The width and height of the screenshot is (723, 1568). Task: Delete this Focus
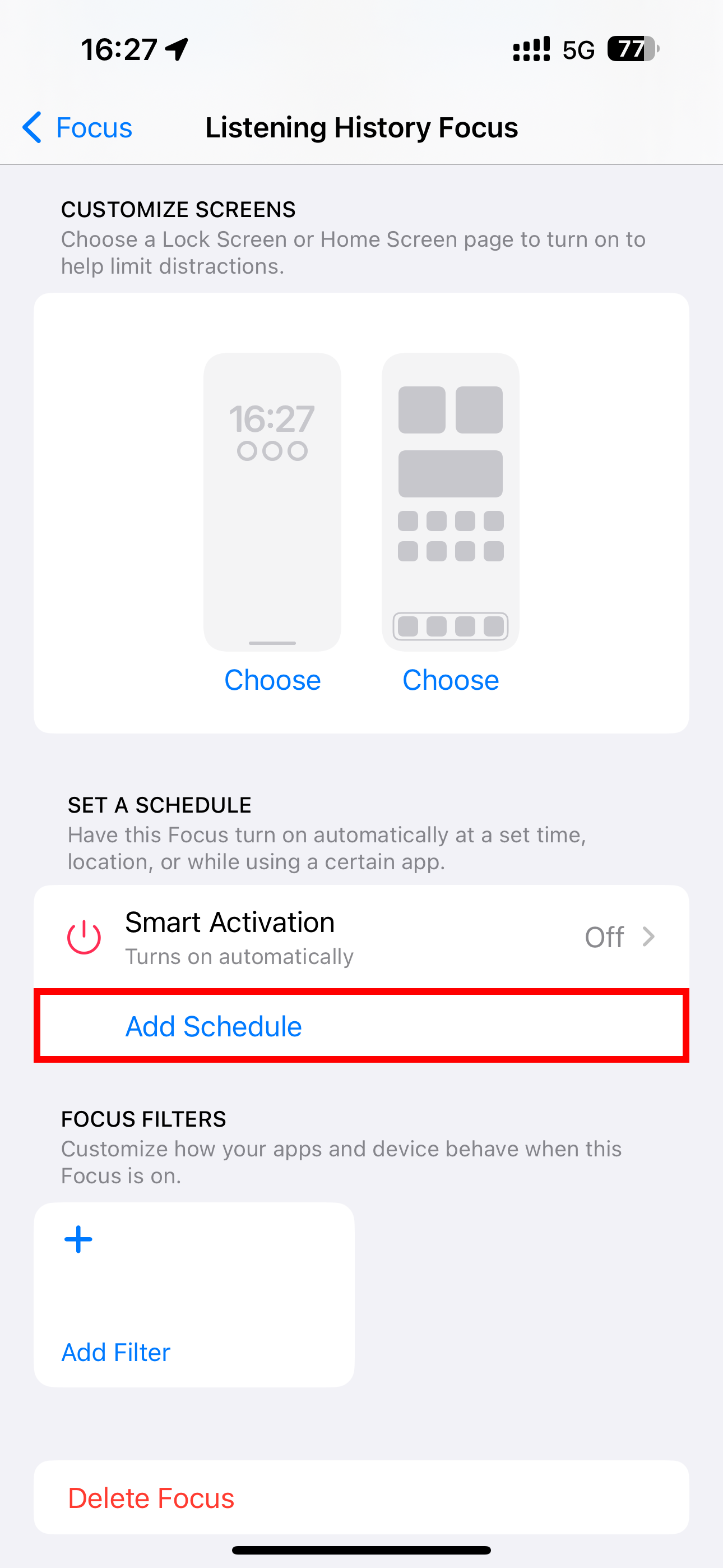tap(361, 1498)
